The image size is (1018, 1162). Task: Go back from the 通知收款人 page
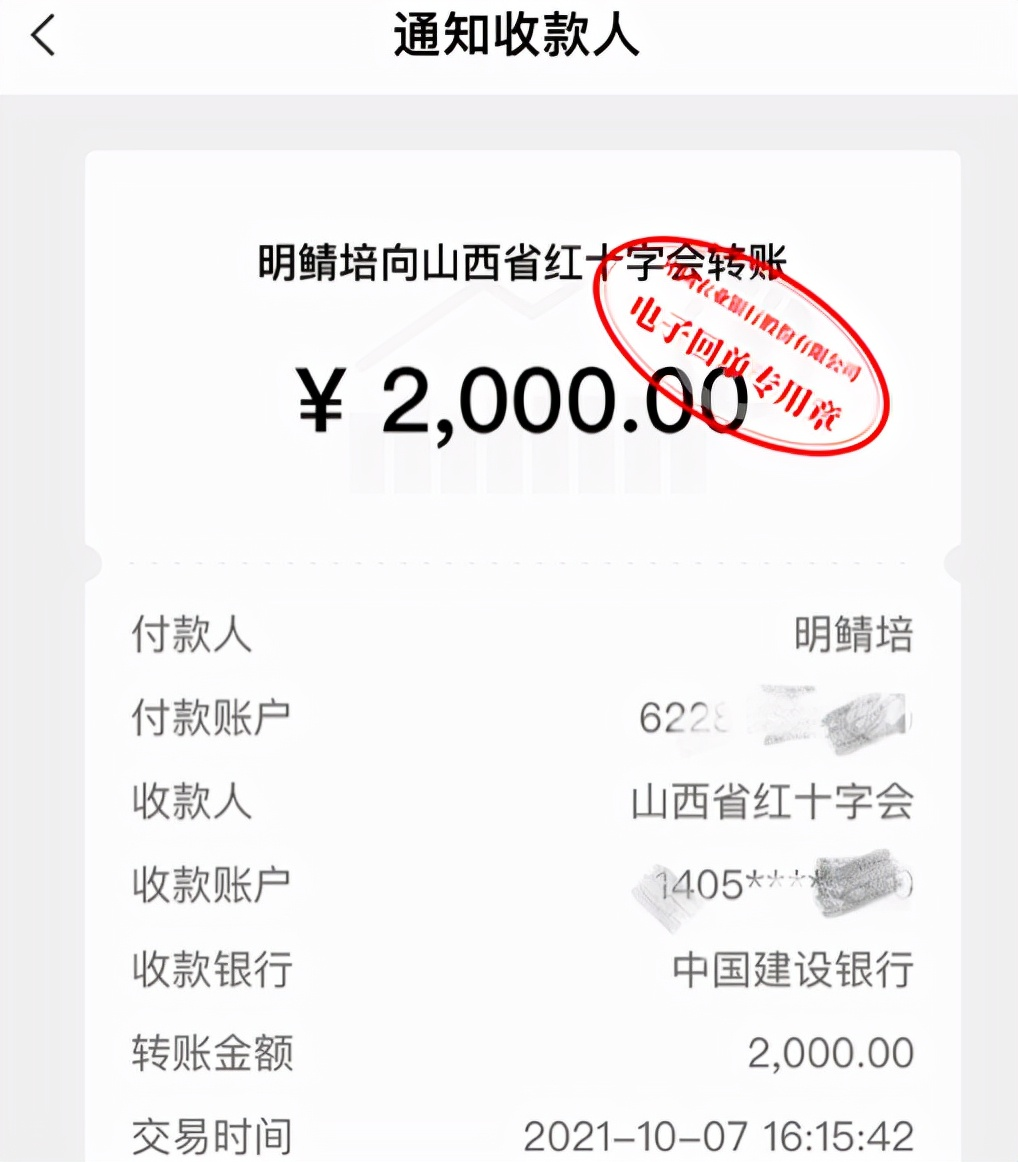click(43, 36)
